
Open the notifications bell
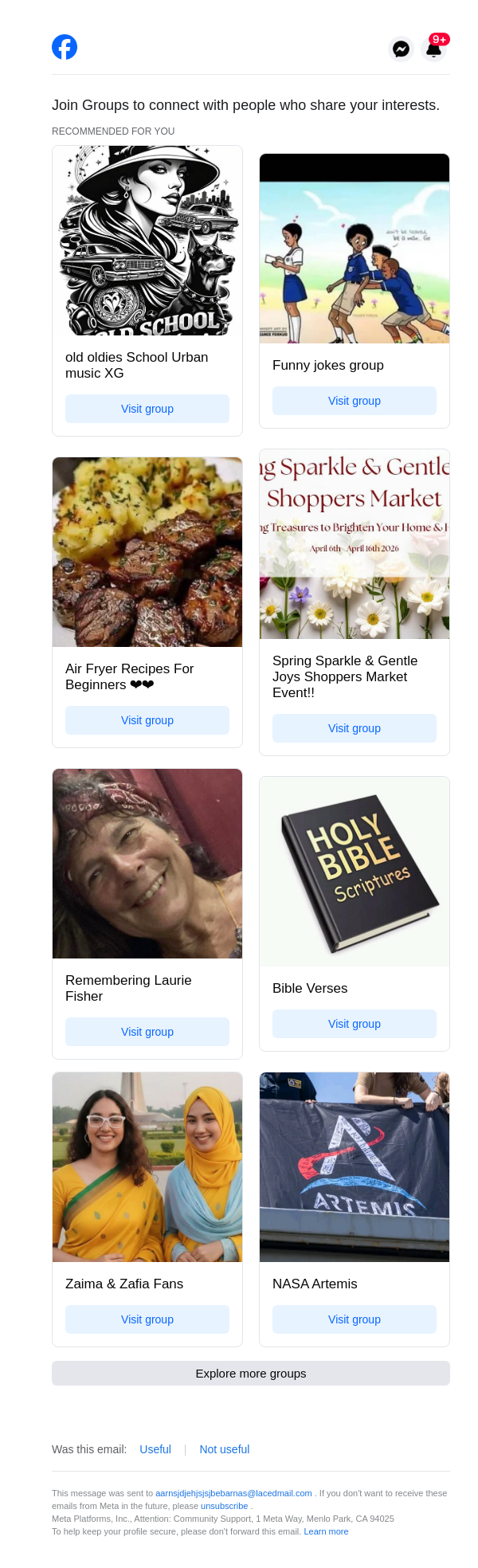click(x=433, y=49)
